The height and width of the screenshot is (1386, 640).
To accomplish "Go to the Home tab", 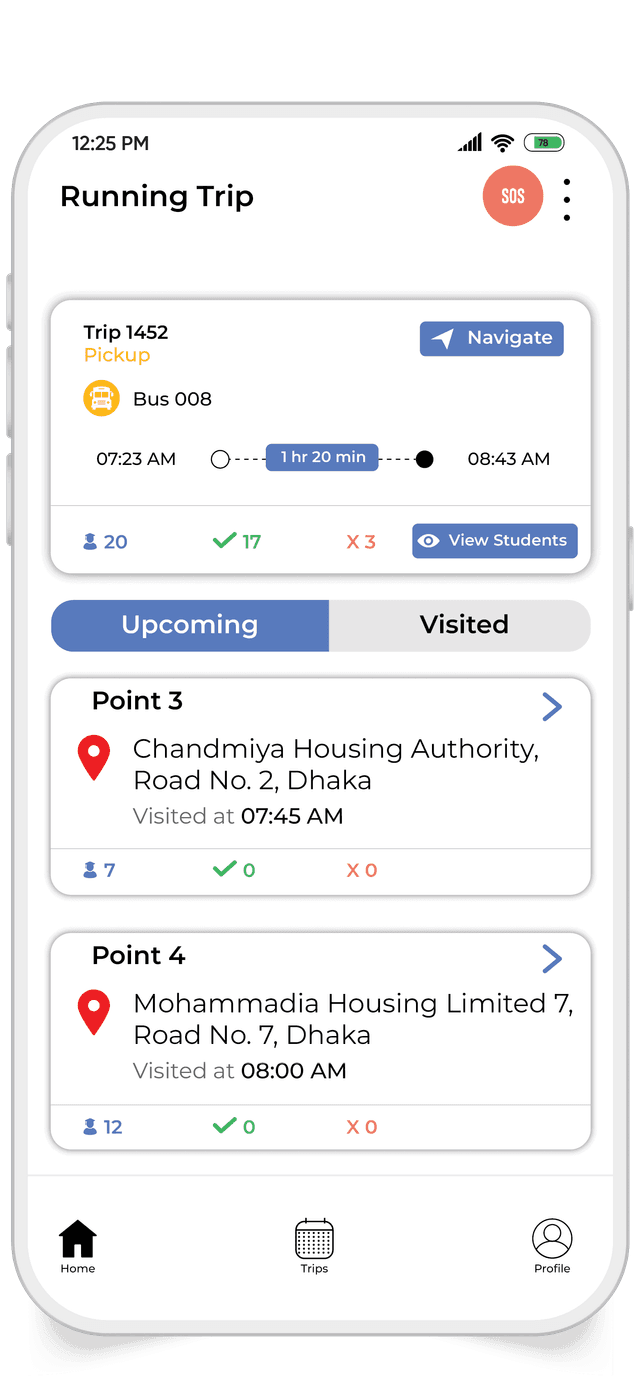I will pos(78,1246).
